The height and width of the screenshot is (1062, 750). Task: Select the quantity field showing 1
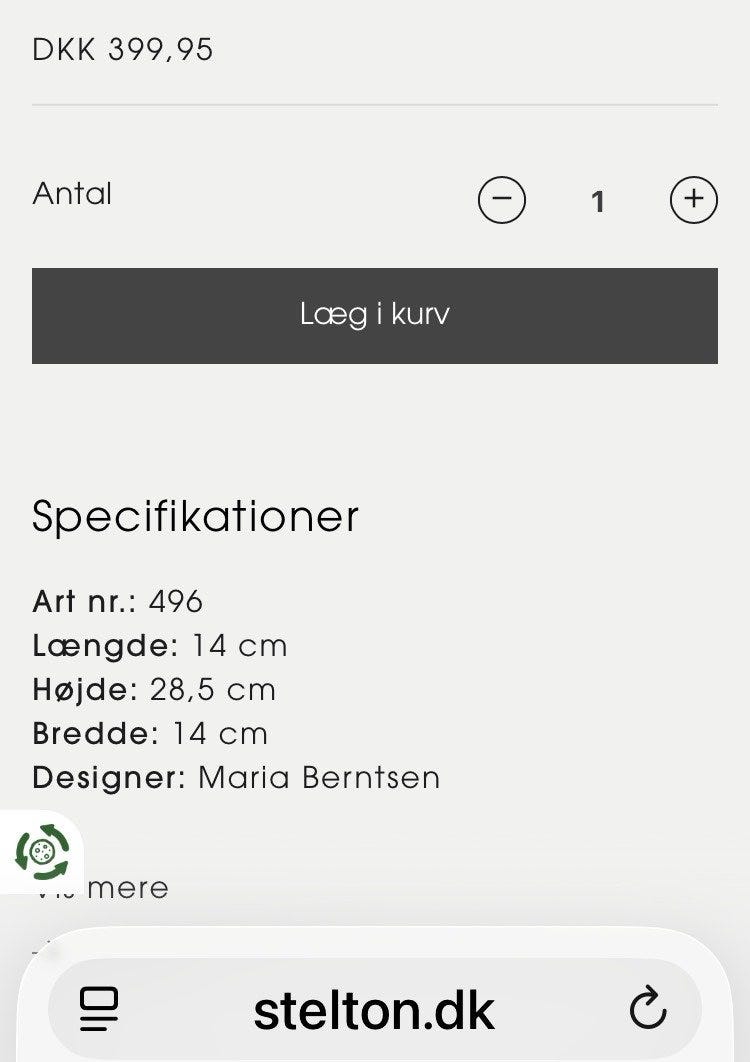tap(598, 200)
